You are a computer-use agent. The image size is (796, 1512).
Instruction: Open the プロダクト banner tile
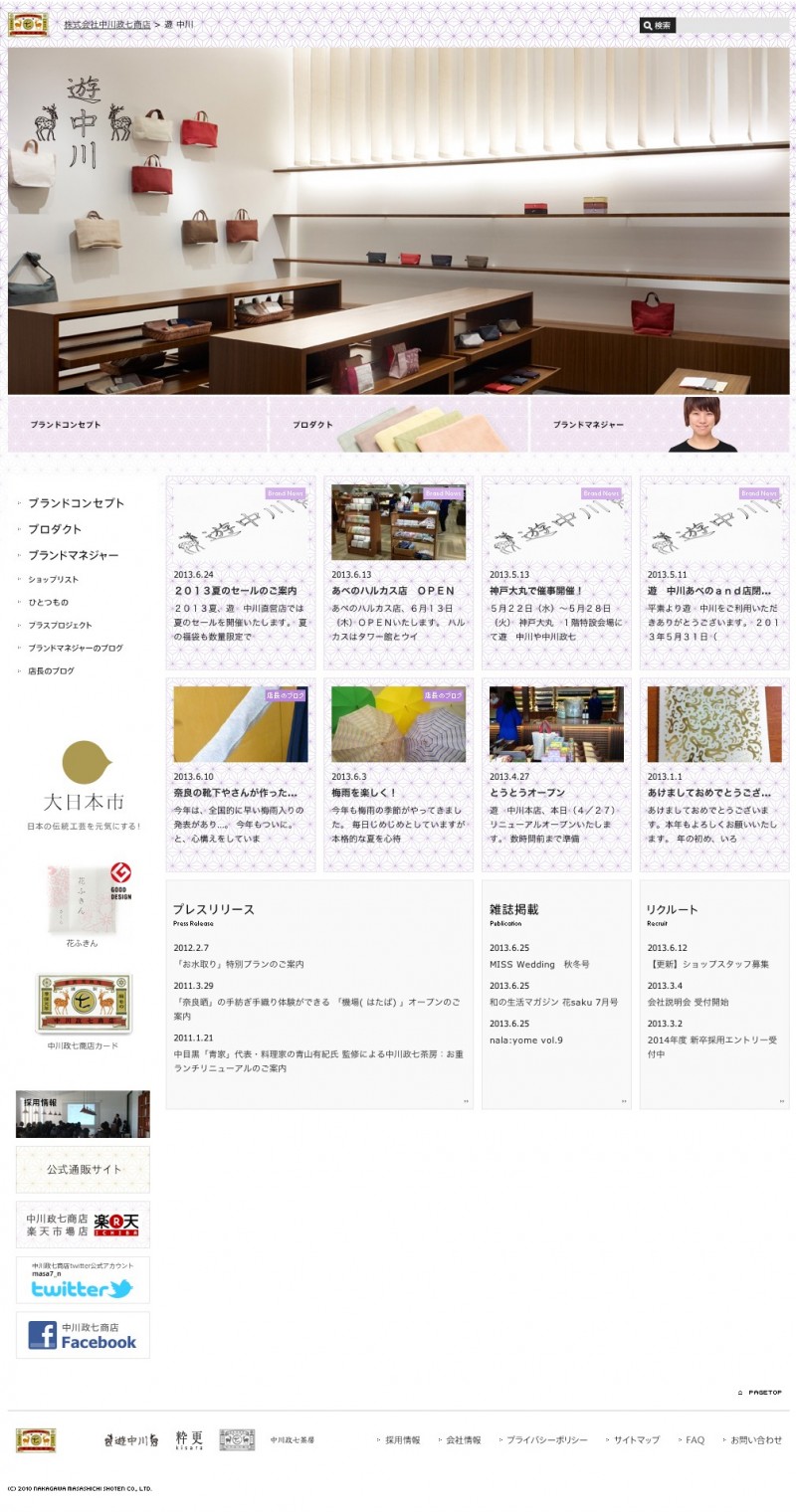pos(398,425)
